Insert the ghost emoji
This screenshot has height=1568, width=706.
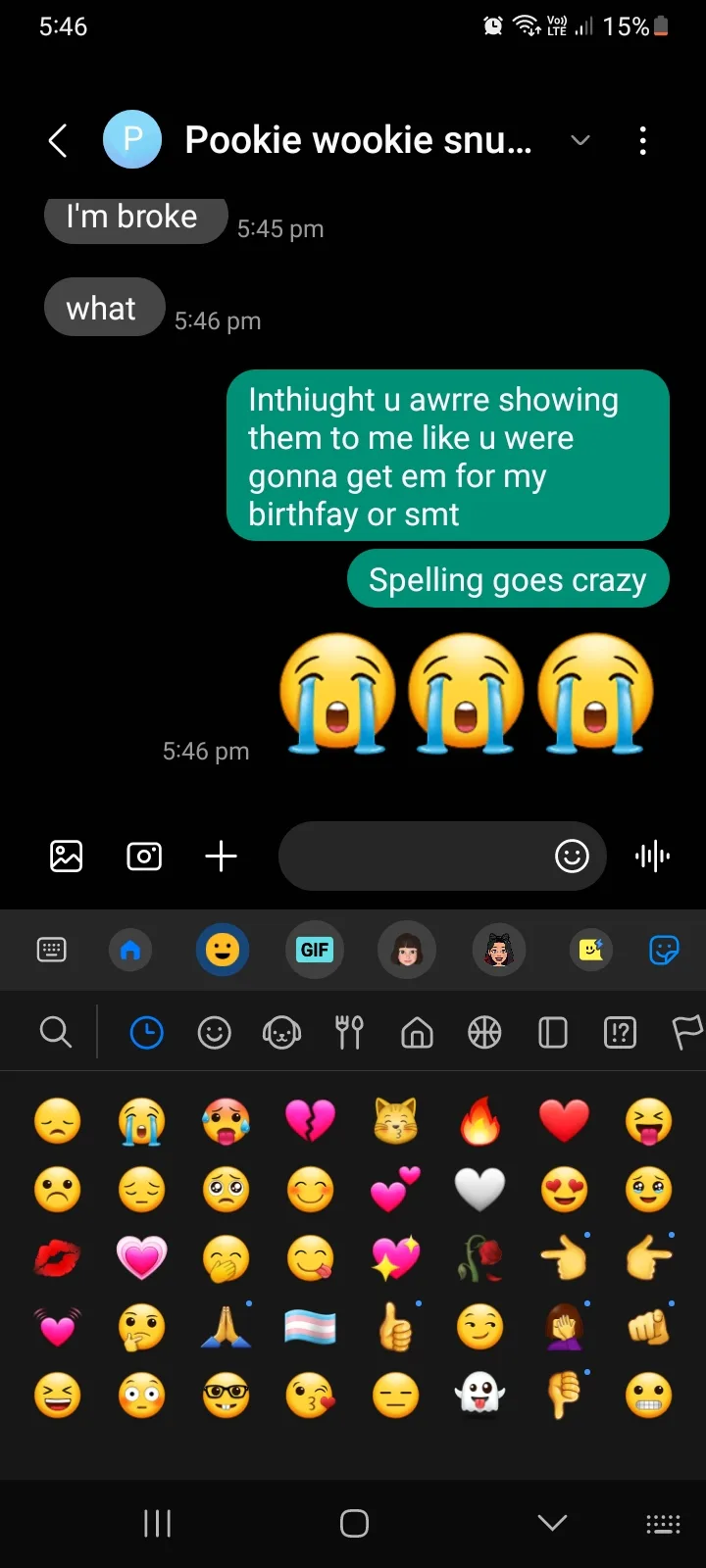(480, 1396)
